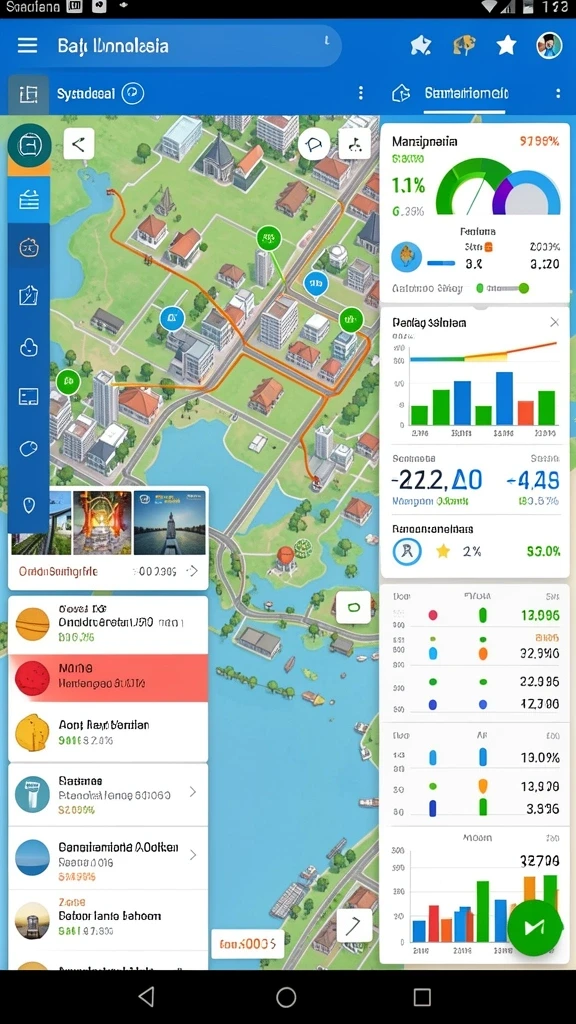
Task: Tap the green floating action button
Action: [535, 927]
